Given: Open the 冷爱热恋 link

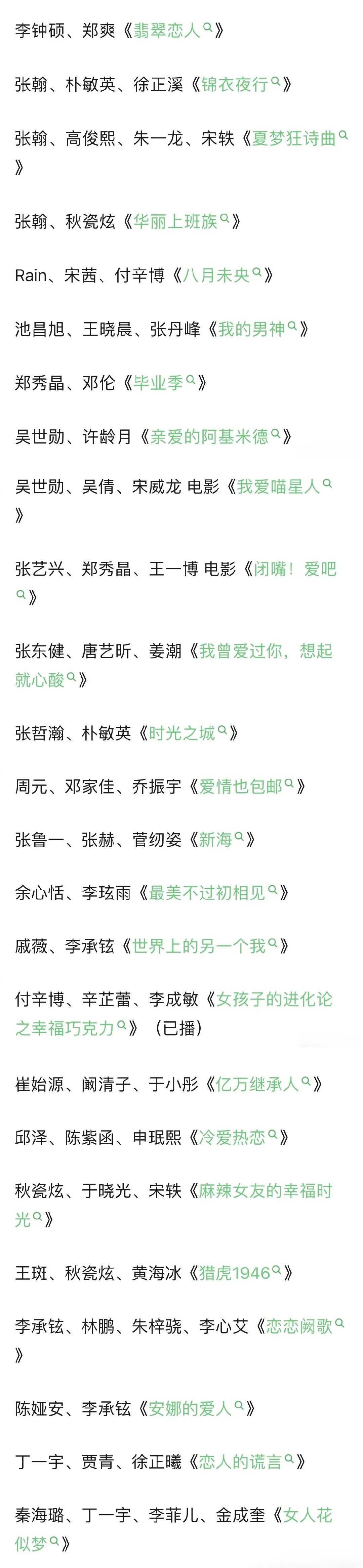Looking at the screenshot, I should [233, 1137].
